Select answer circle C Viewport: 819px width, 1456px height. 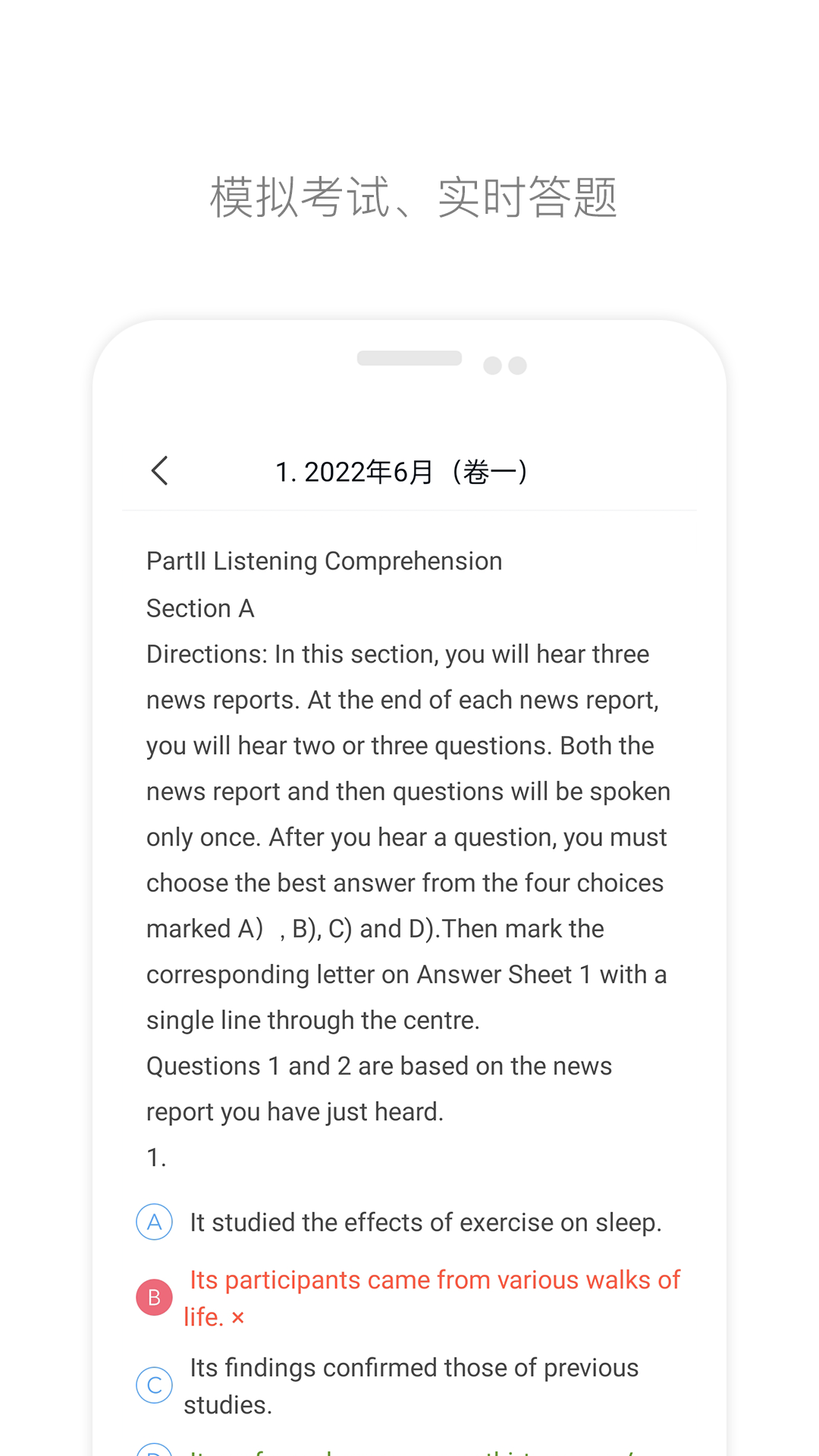tap(154, 1385)
